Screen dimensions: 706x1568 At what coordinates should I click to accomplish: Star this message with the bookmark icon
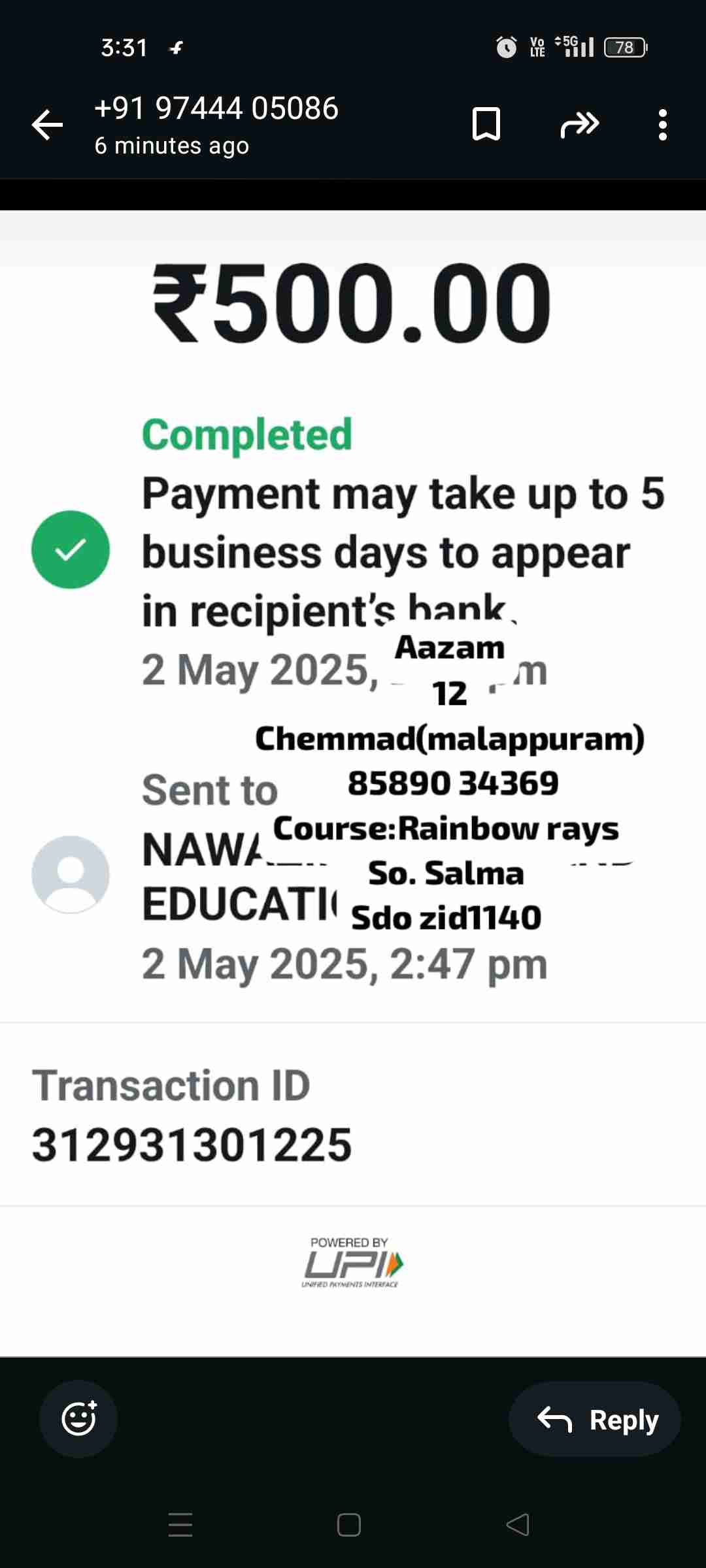coord(486,124)
